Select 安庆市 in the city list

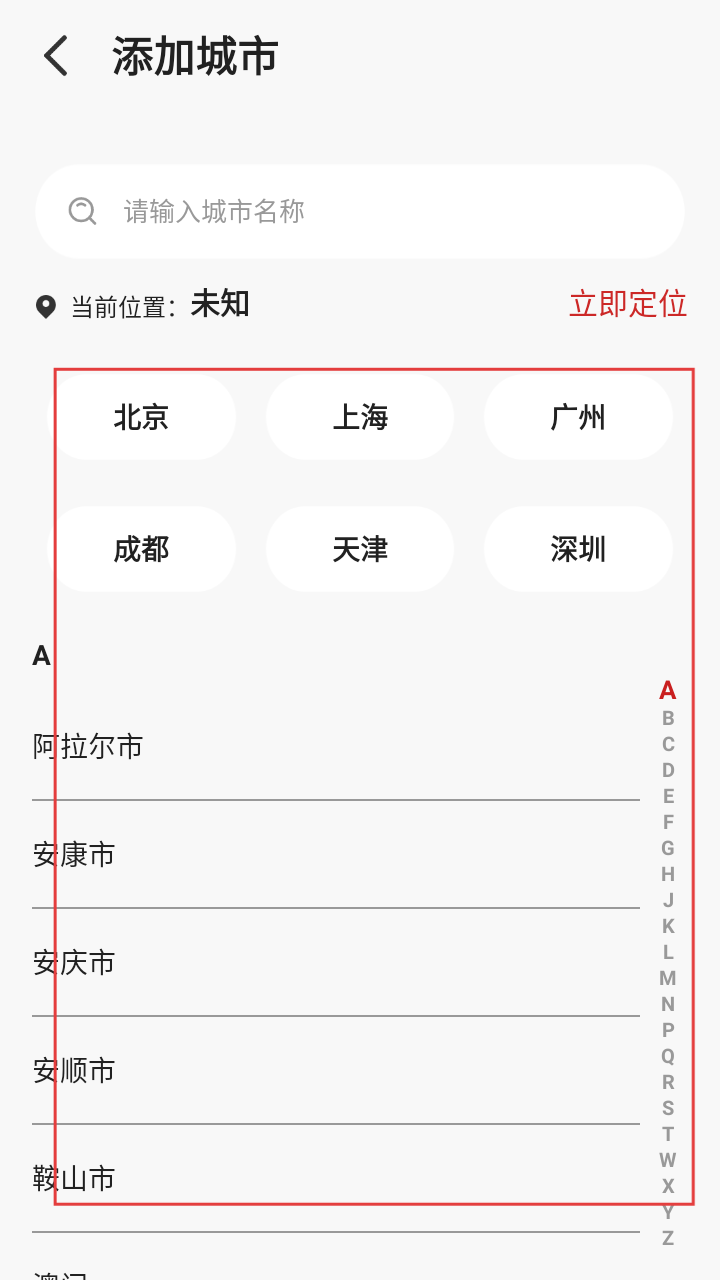(336, 963)
